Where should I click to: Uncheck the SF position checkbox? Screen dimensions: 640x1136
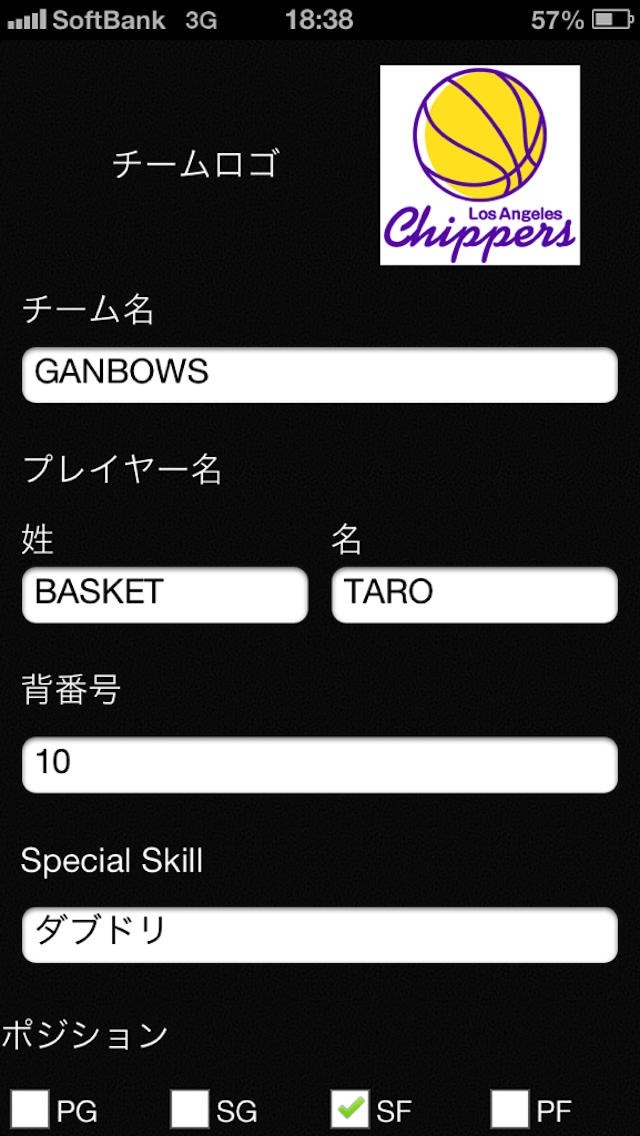(351, 1109)
